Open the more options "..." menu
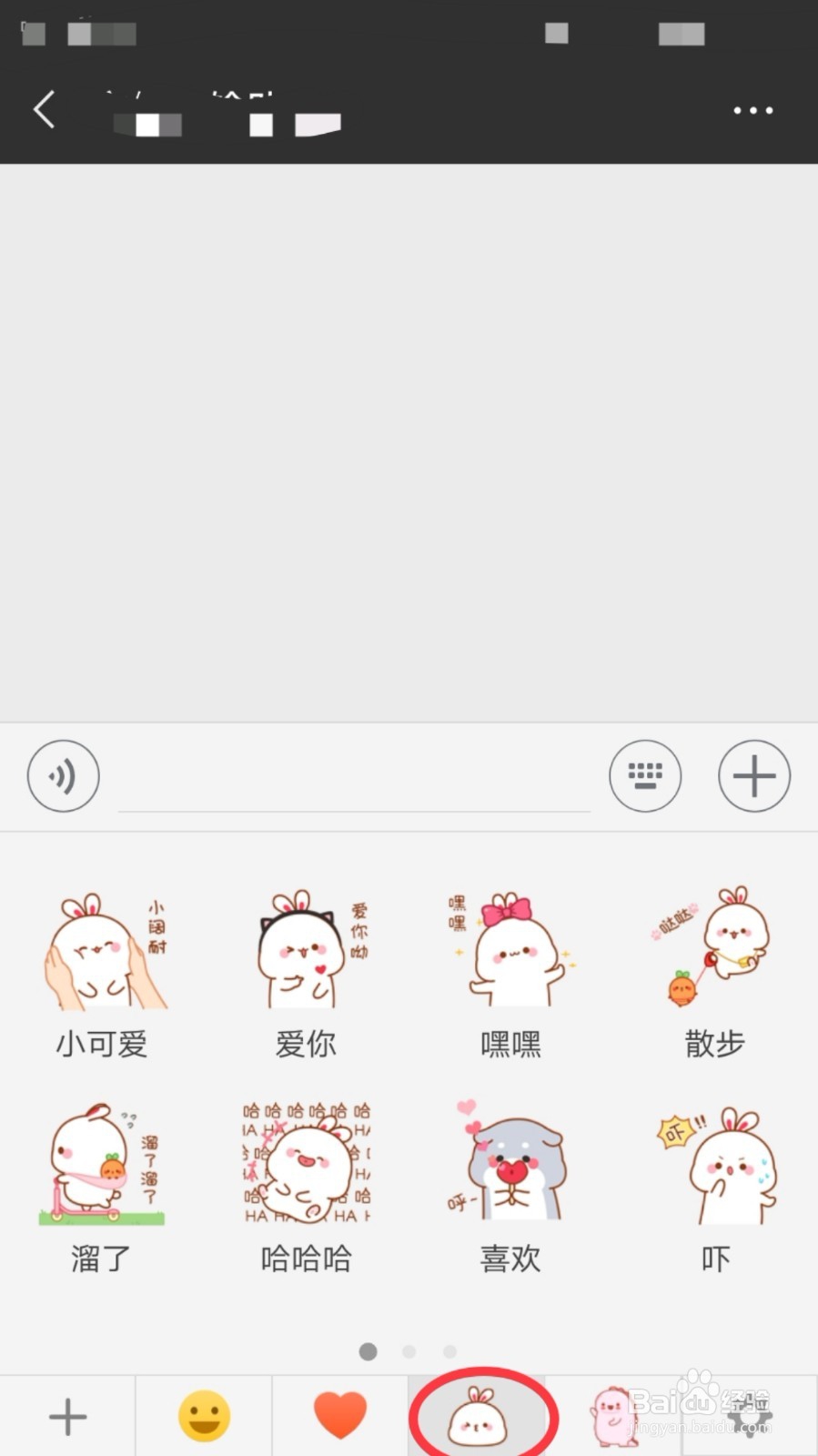The width and height of the screenshot is (818, 1456). coord(753,109)
